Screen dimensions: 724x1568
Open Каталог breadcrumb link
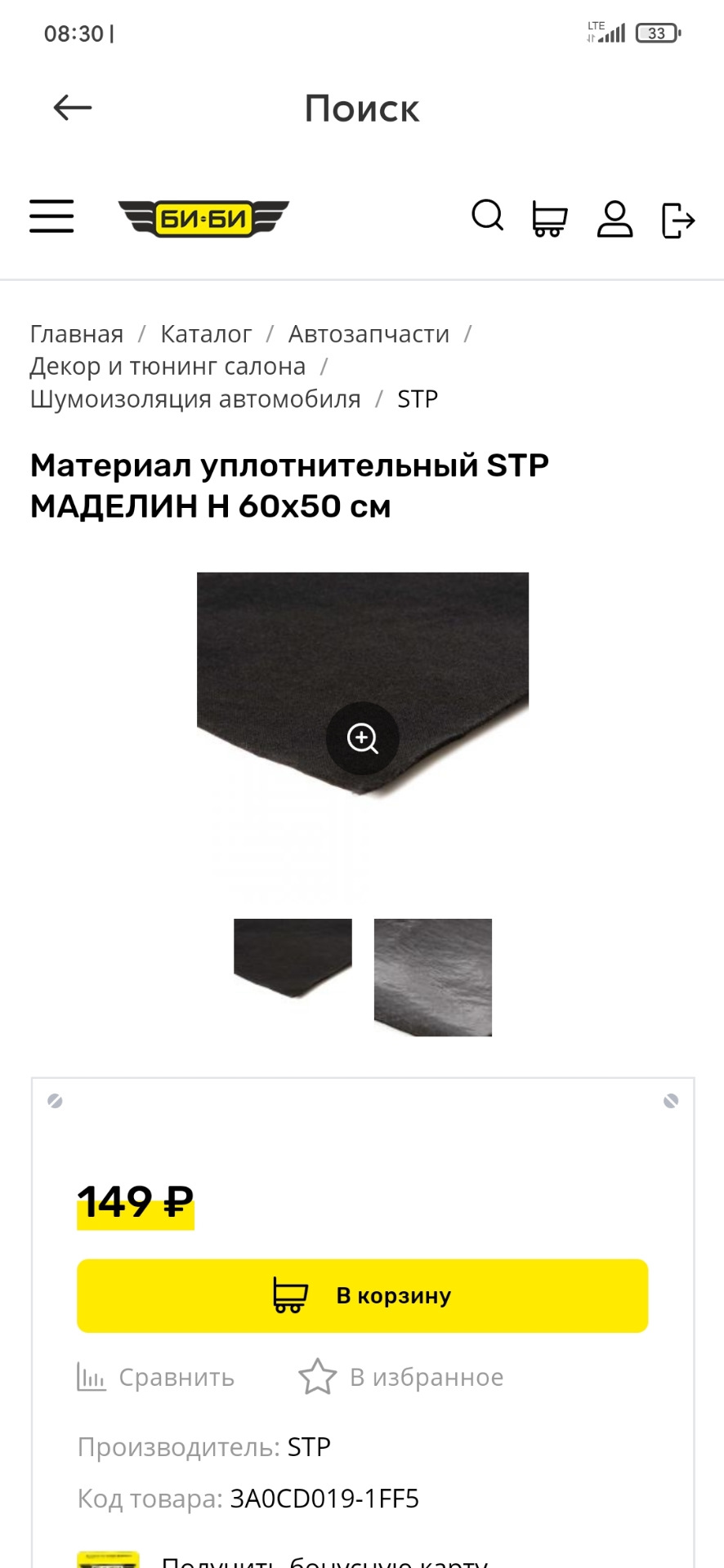pyautogui.click(x=206, y=334)
